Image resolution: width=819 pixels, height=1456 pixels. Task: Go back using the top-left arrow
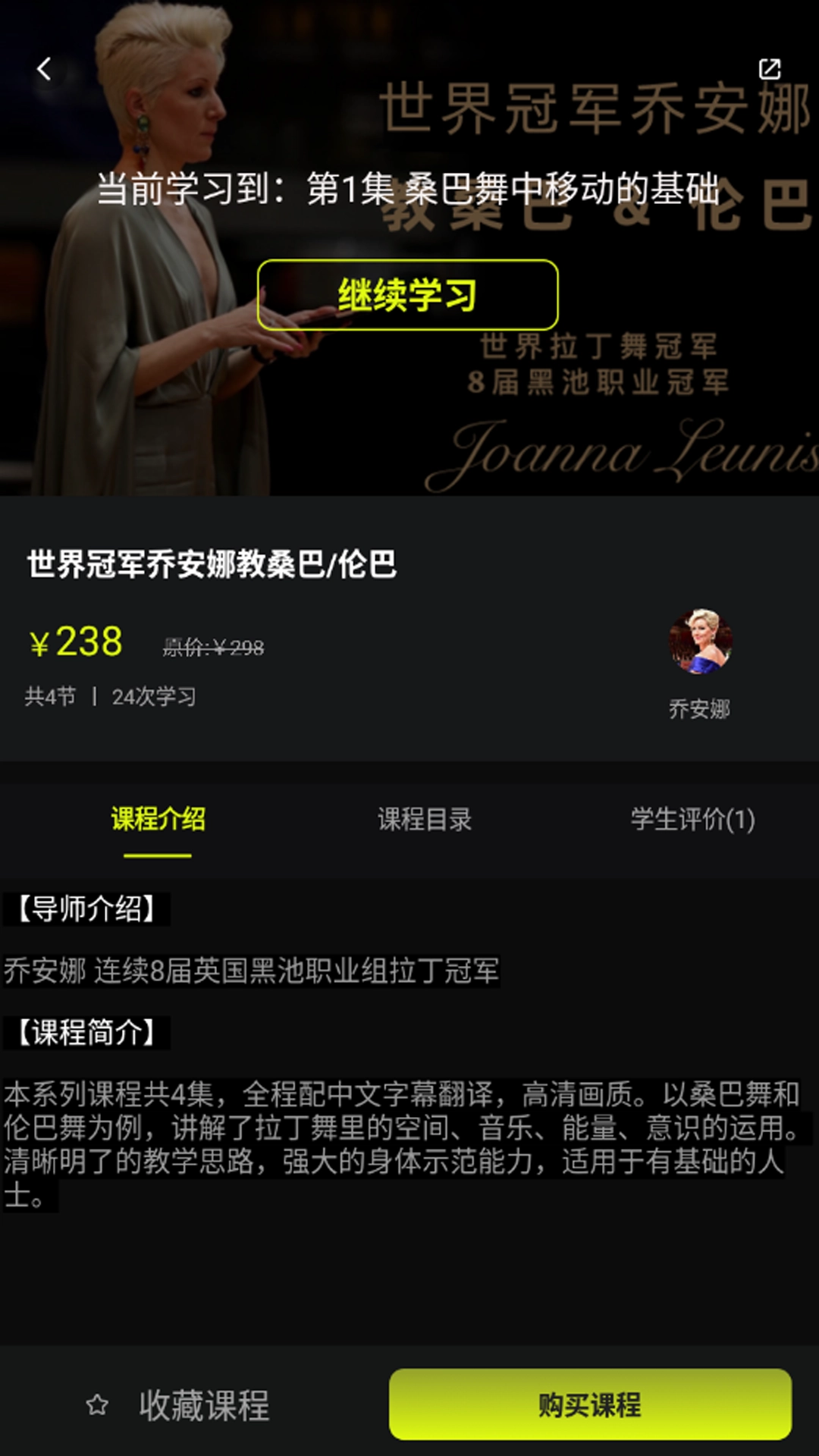(44, 69)
